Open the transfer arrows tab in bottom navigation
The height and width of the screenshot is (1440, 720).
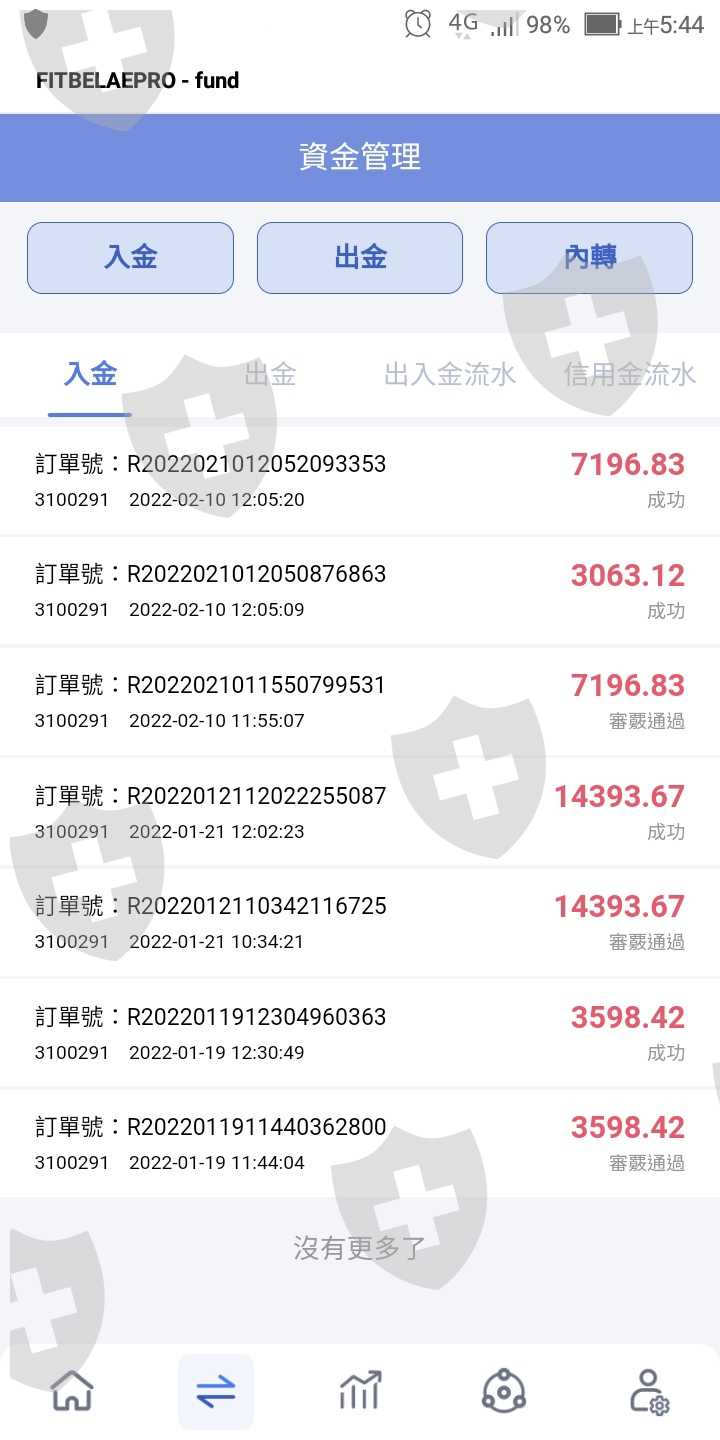click(x=216, y=1391)
